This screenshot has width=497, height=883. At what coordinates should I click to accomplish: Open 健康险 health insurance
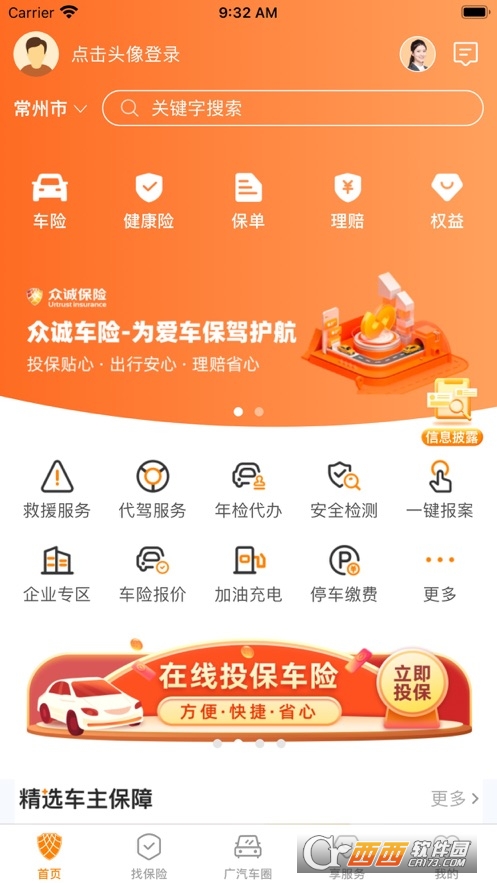point(149,202)
